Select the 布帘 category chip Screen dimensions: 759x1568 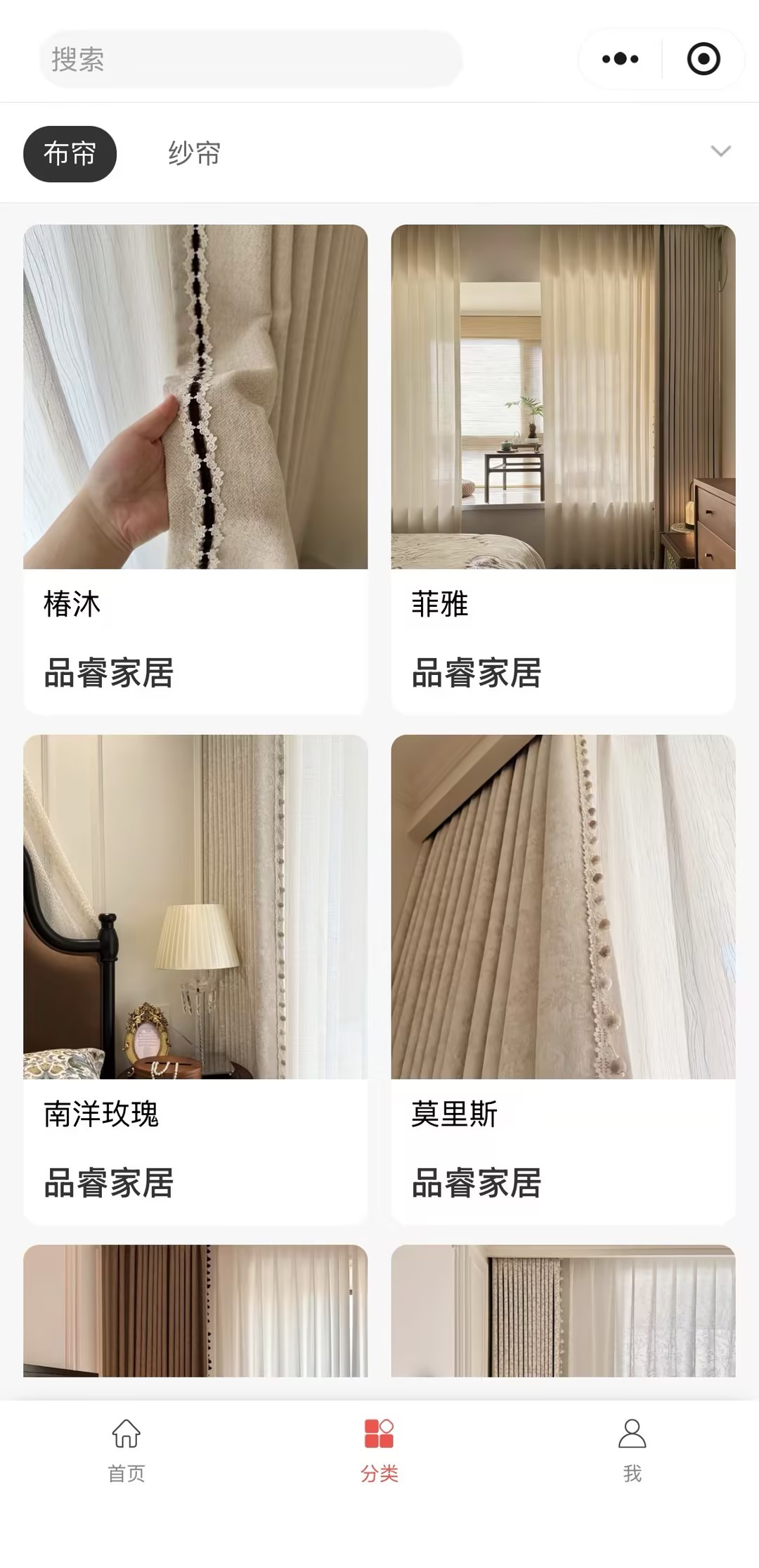[x=70, y=153]
